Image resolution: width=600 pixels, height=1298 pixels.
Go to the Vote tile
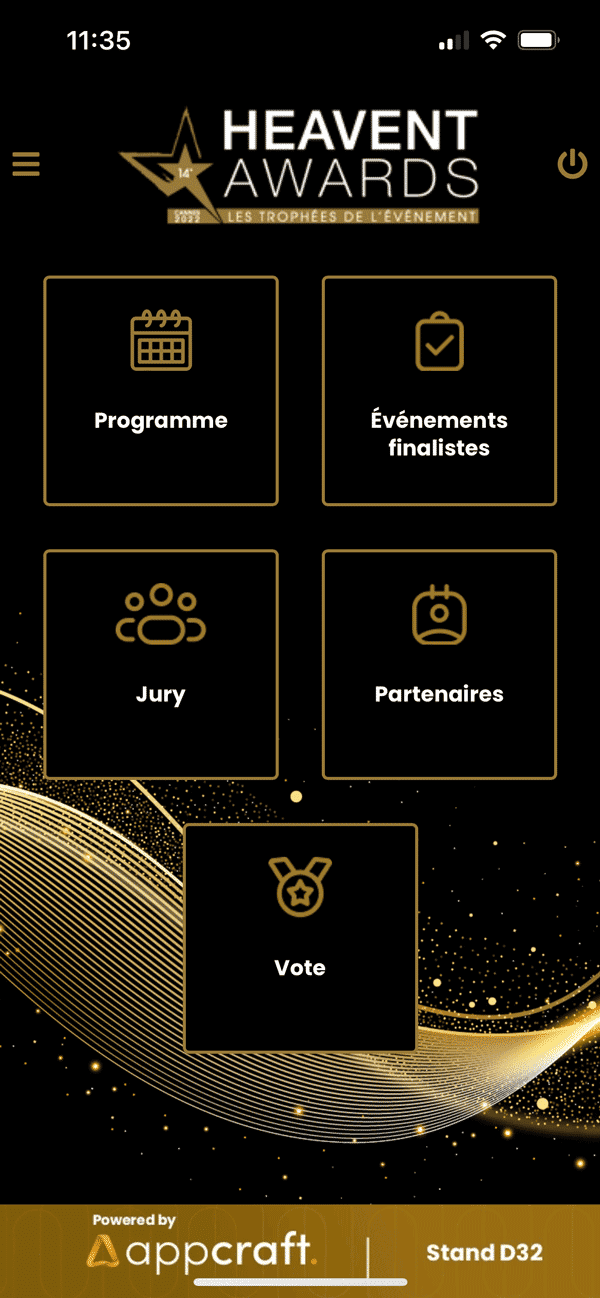click(x=300, y=938)
